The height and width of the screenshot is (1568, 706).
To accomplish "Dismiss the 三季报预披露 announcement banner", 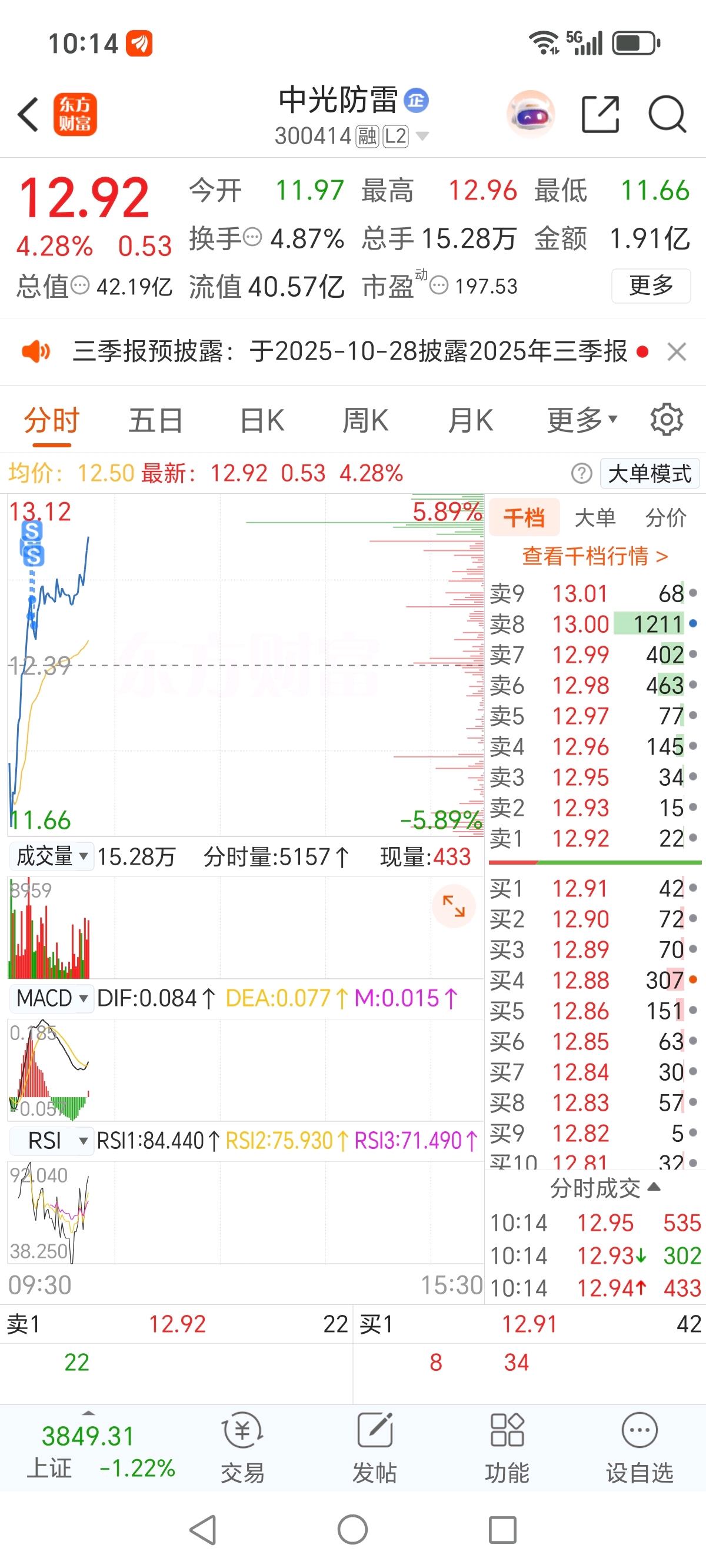I will point(676,352).
